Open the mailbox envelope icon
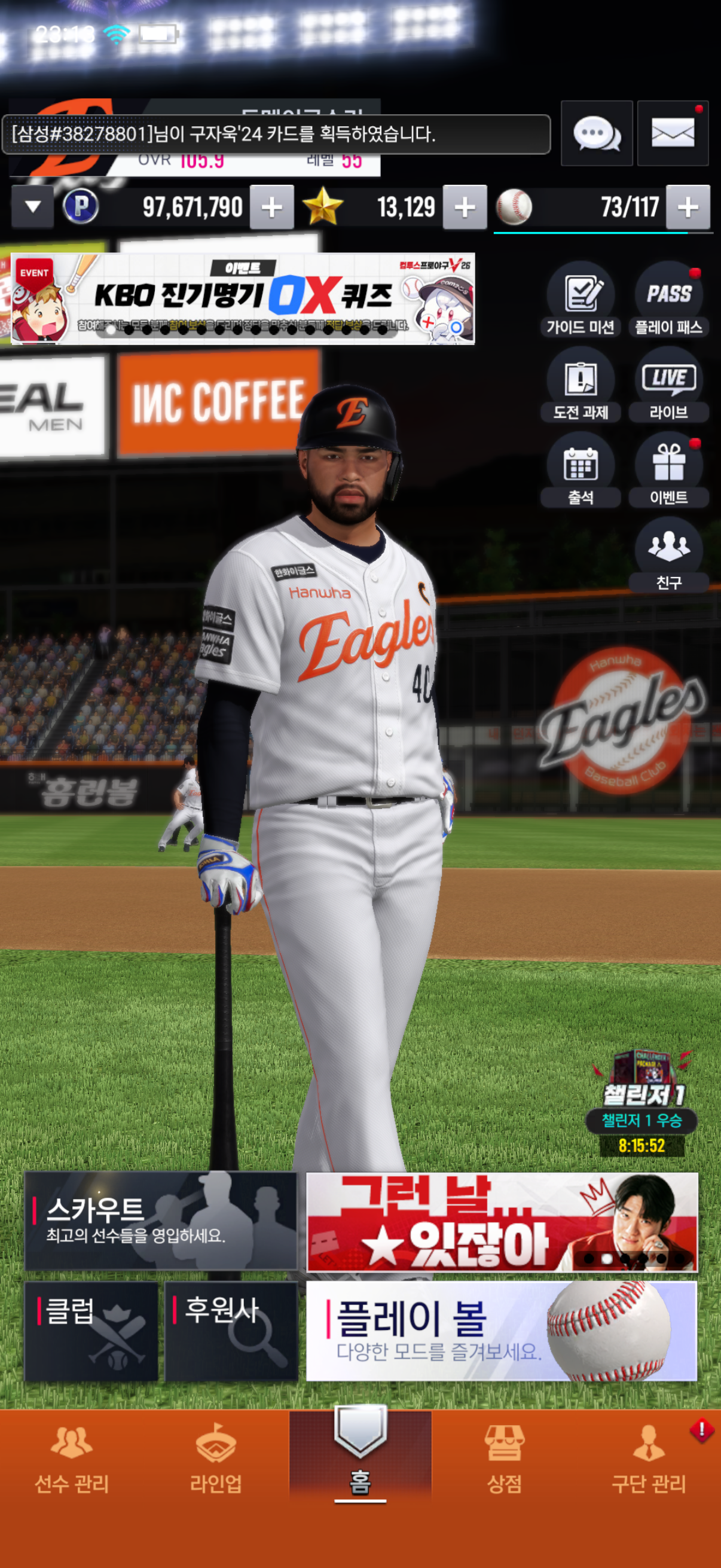The image size is (721, 1568). (673, 133)
